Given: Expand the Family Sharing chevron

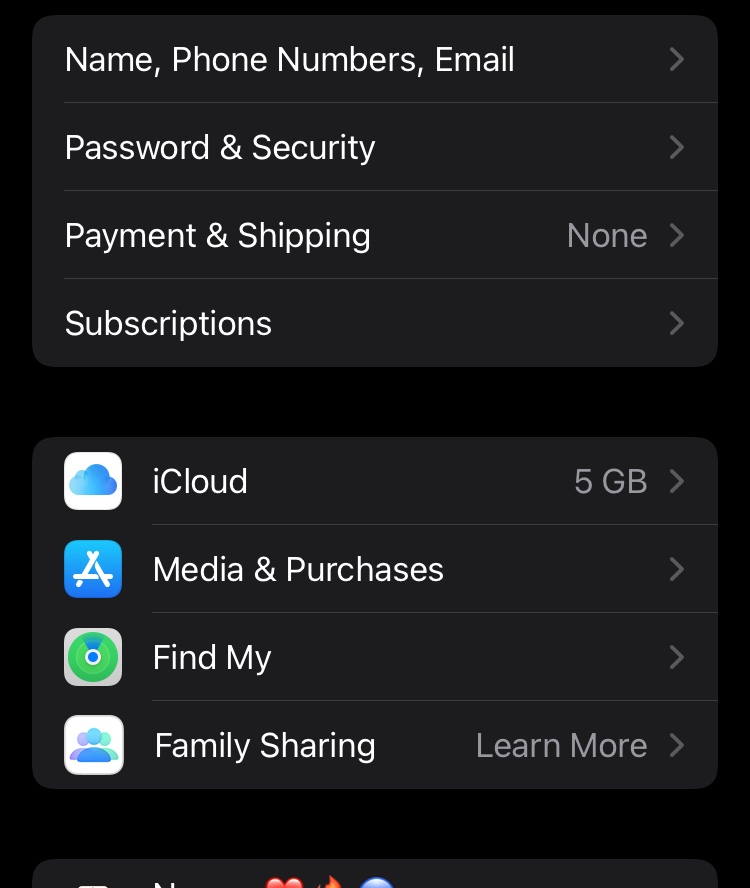Looking at the screenshot, I should [677, 745].
